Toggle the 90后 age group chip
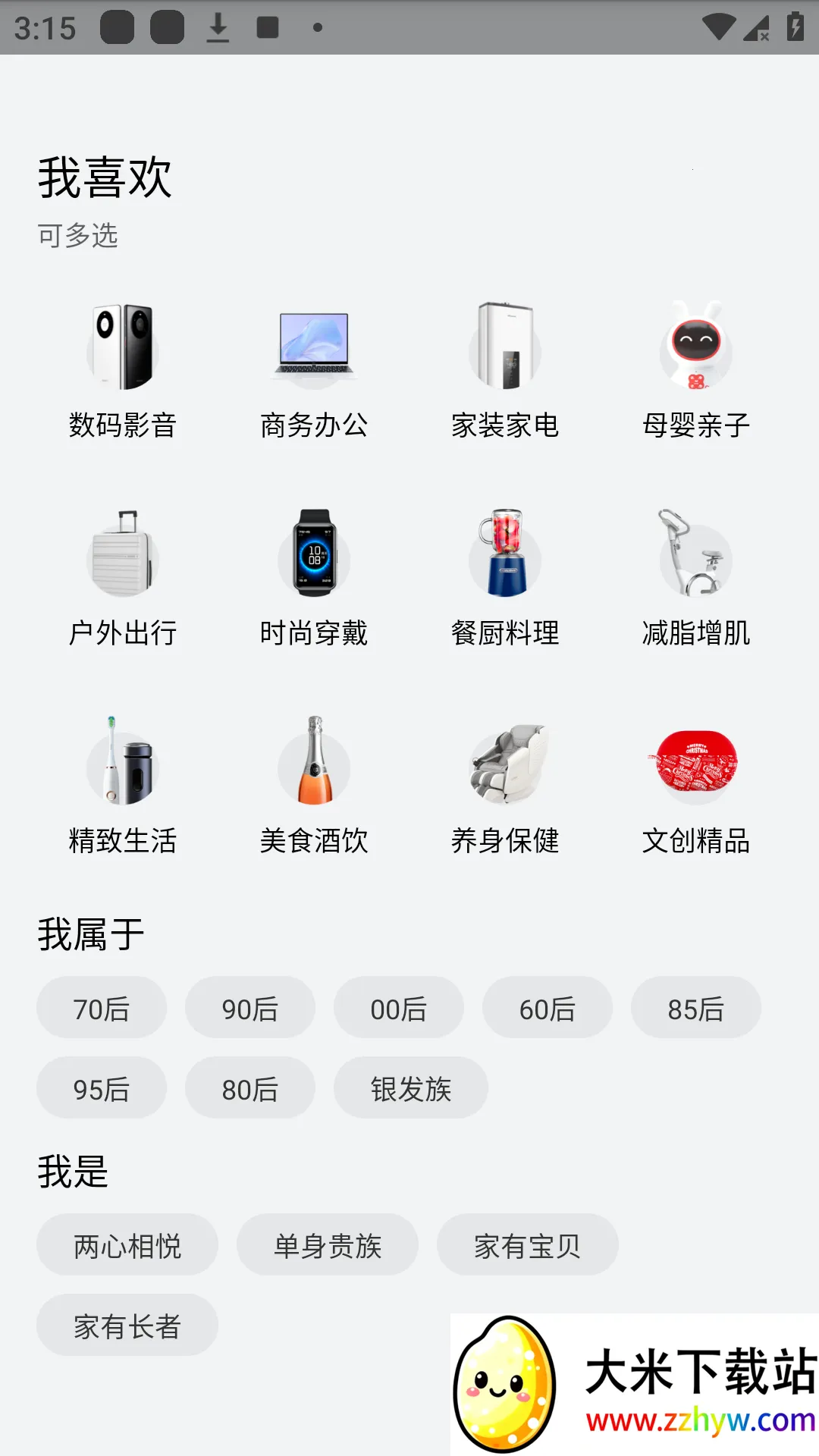This screenshot has height=1456, width=819. click(250, 1008)
